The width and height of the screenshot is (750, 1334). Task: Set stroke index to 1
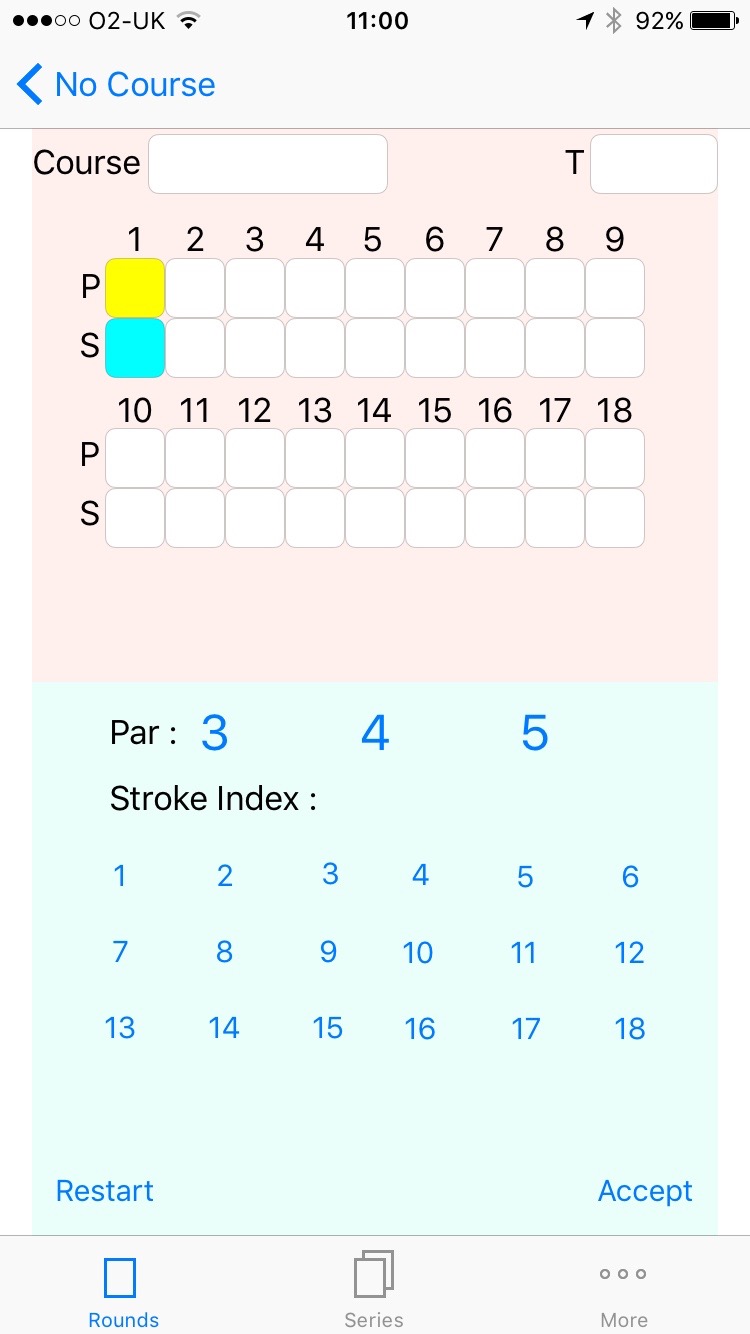(120, 877)
